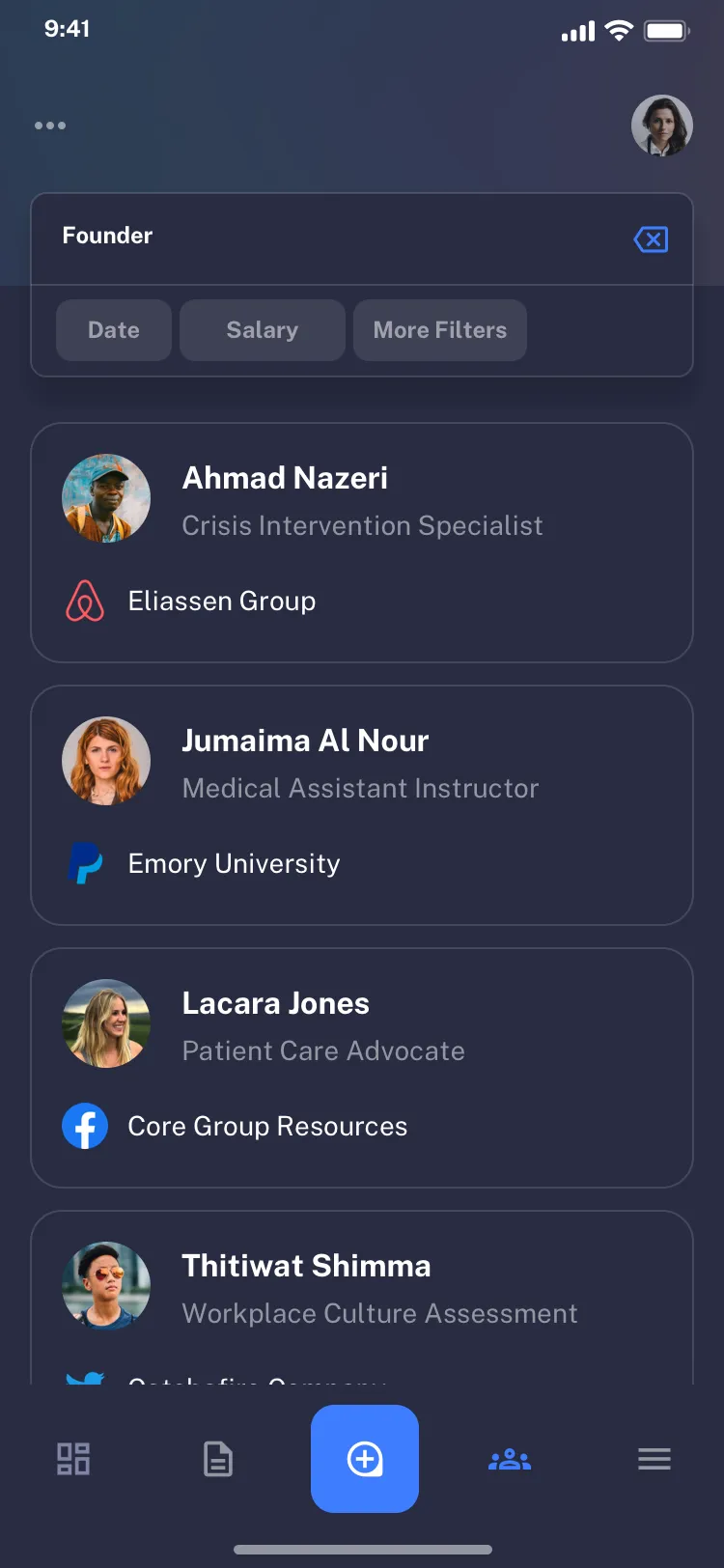Tap the PayPal icon beside Emory University
724x1568 pixels.
[85, 863]
